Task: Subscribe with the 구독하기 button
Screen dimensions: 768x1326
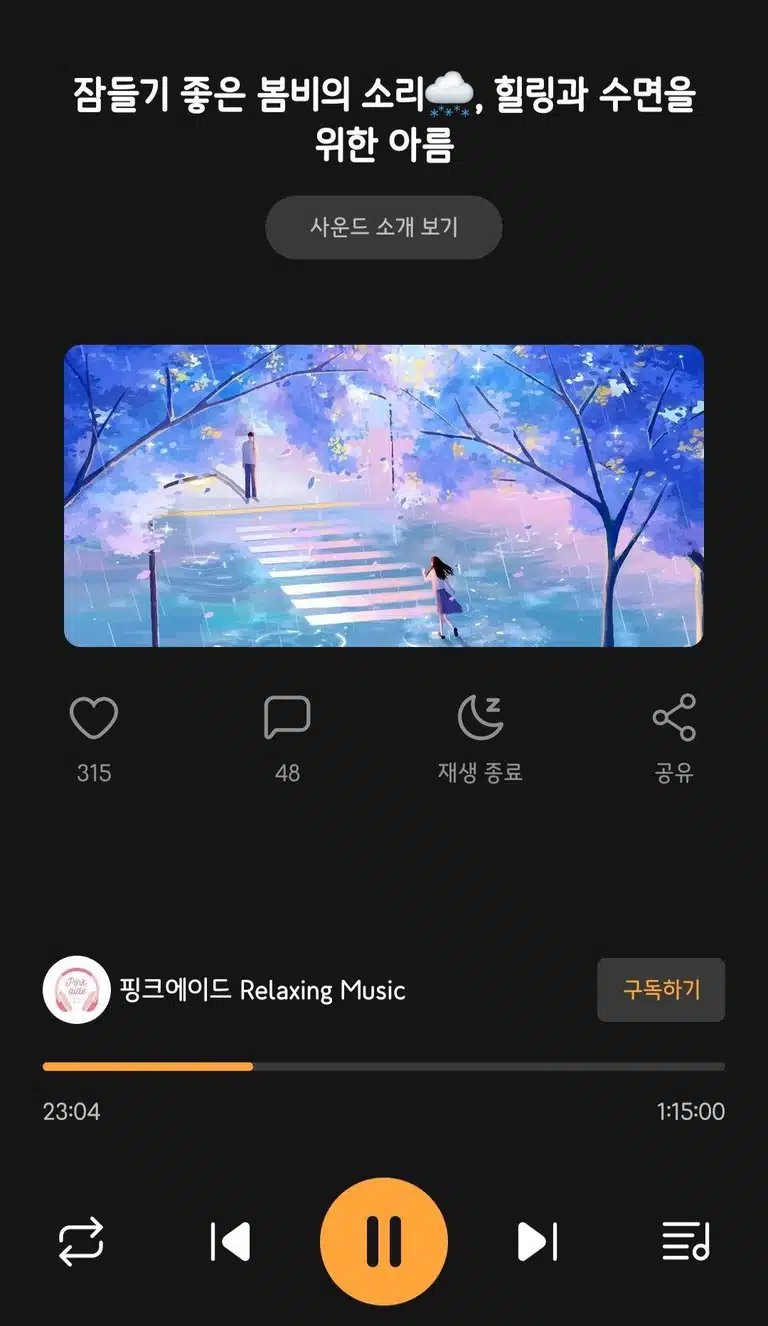Action: click(661, 990)
